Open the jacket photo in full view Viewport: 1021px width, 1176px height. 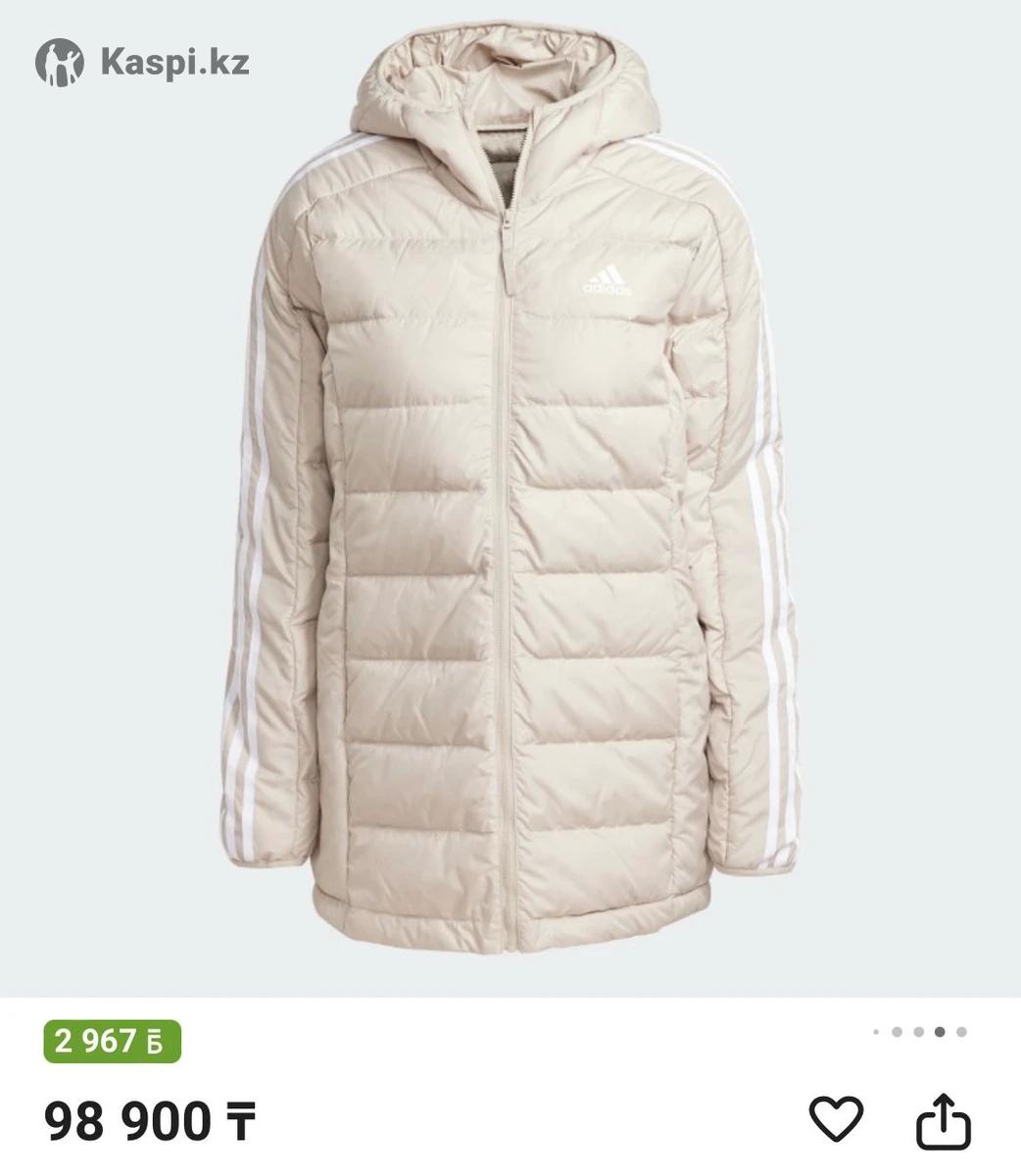click(510, 500)
